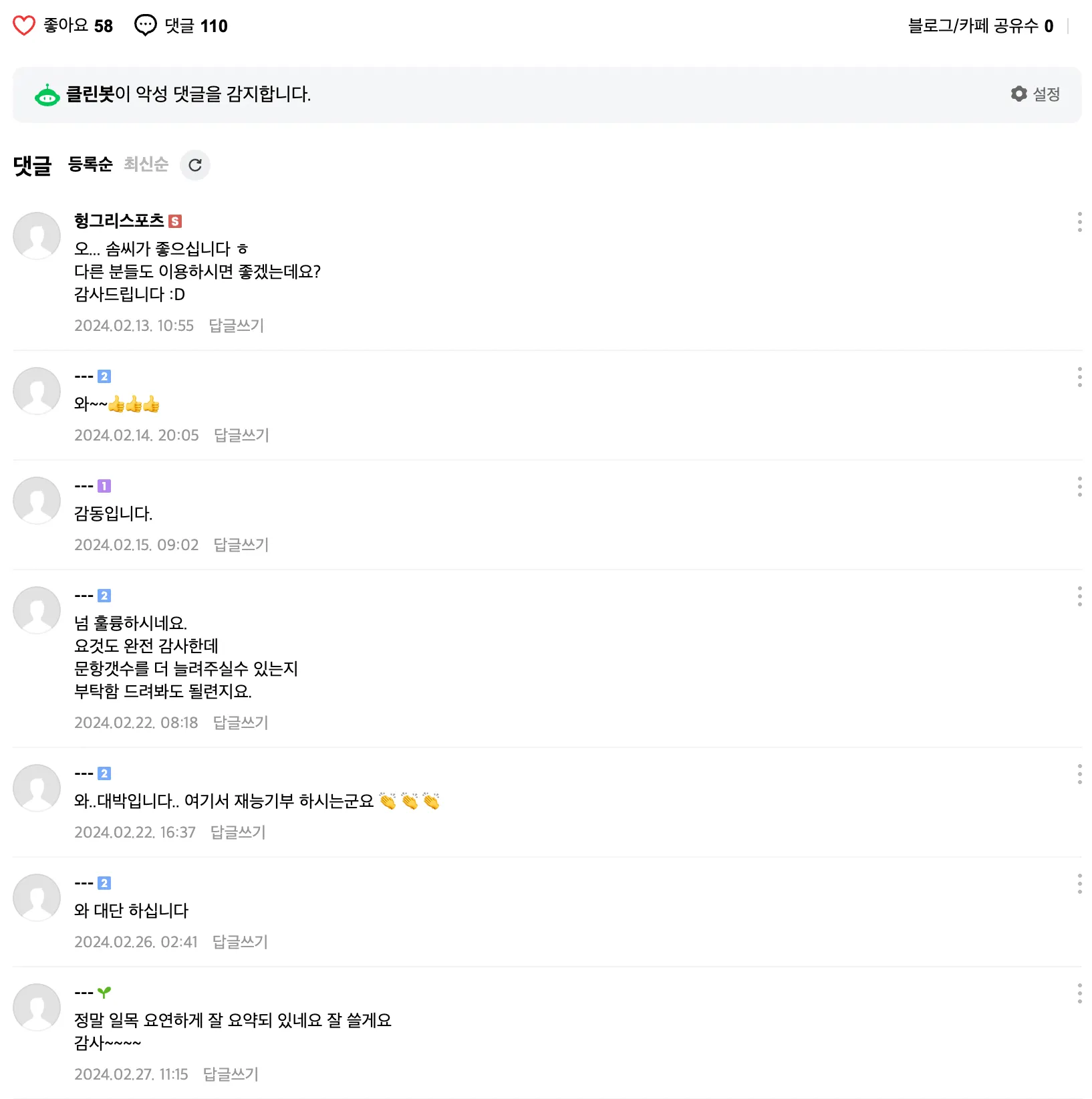Tap 답글쓰기 under the 감동입니다 comment

tap(241, 545)
